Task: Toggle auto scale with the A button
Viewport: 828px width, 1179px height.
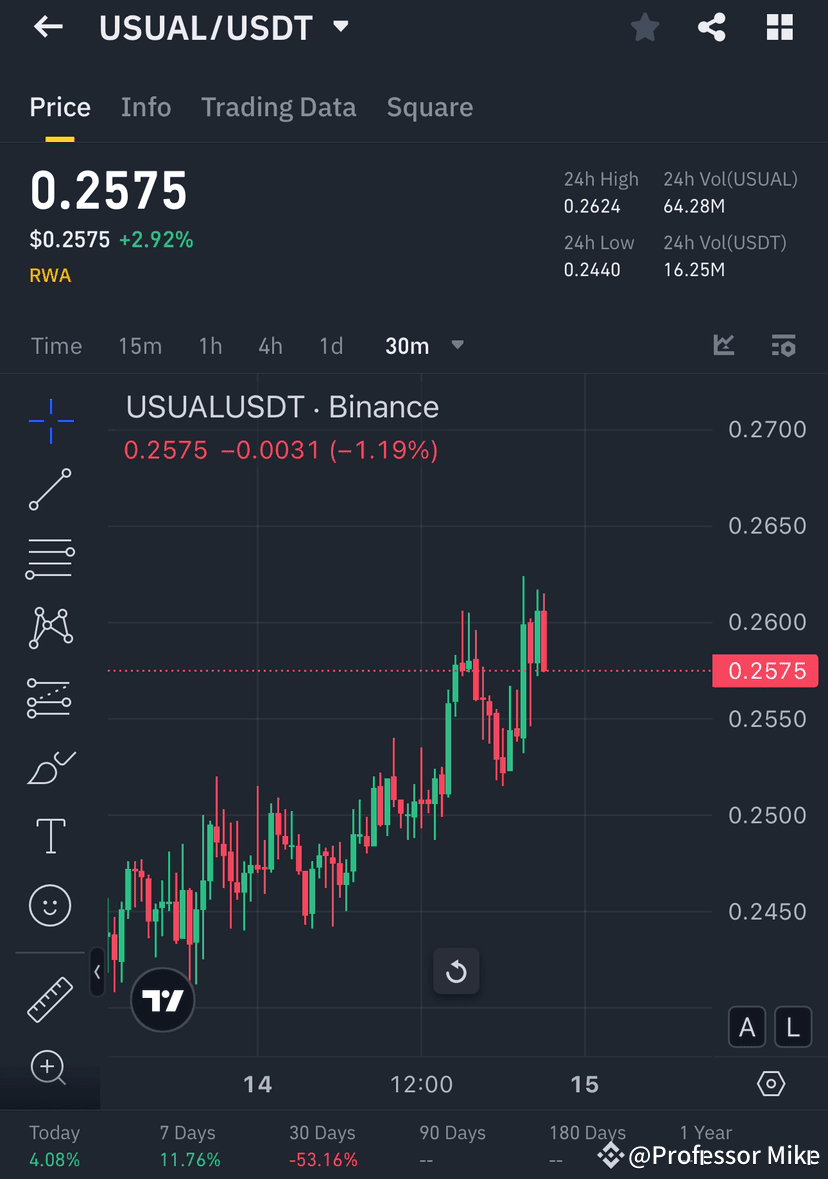Action: [746, 1027]
